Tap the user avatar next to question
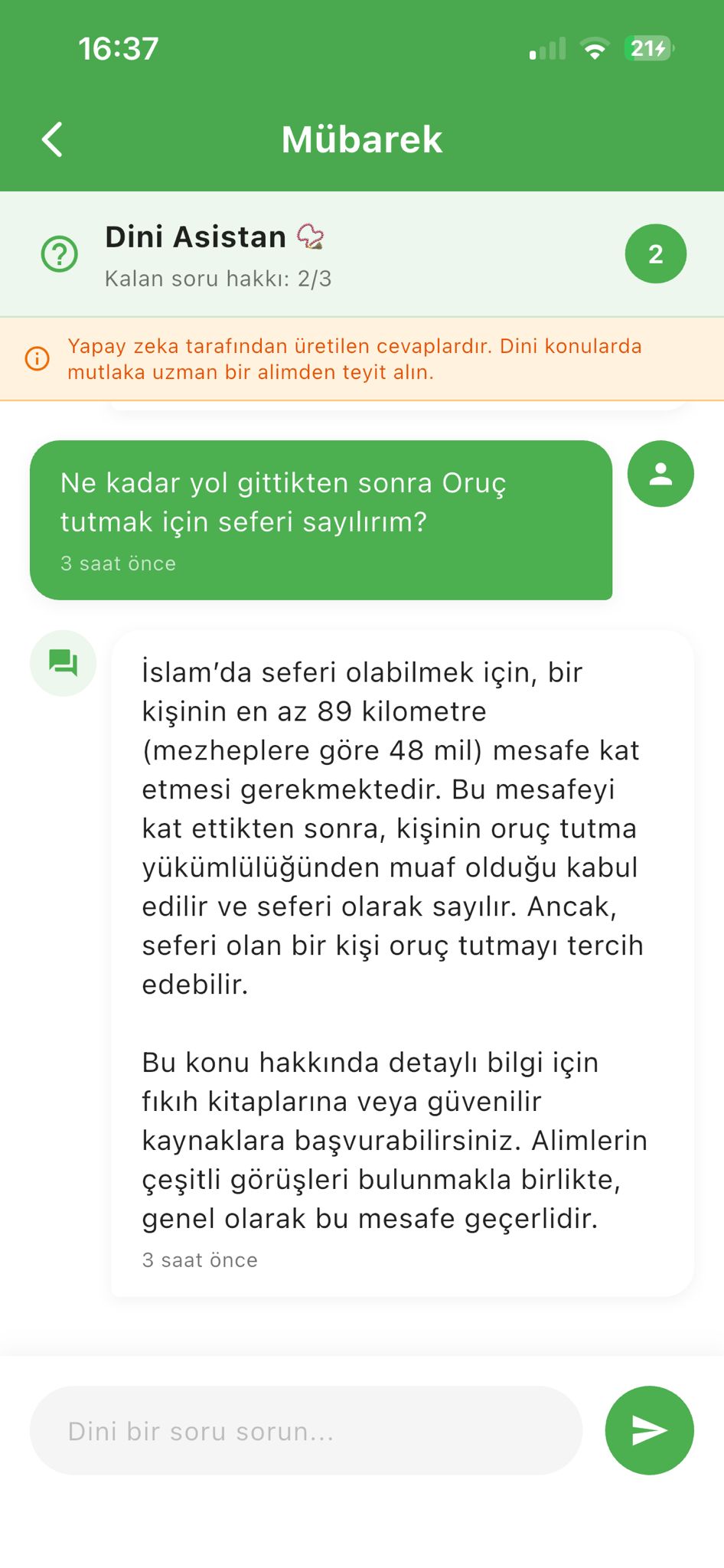The height and width of the screenshot is (1568, 724). [x=660, y=474]
